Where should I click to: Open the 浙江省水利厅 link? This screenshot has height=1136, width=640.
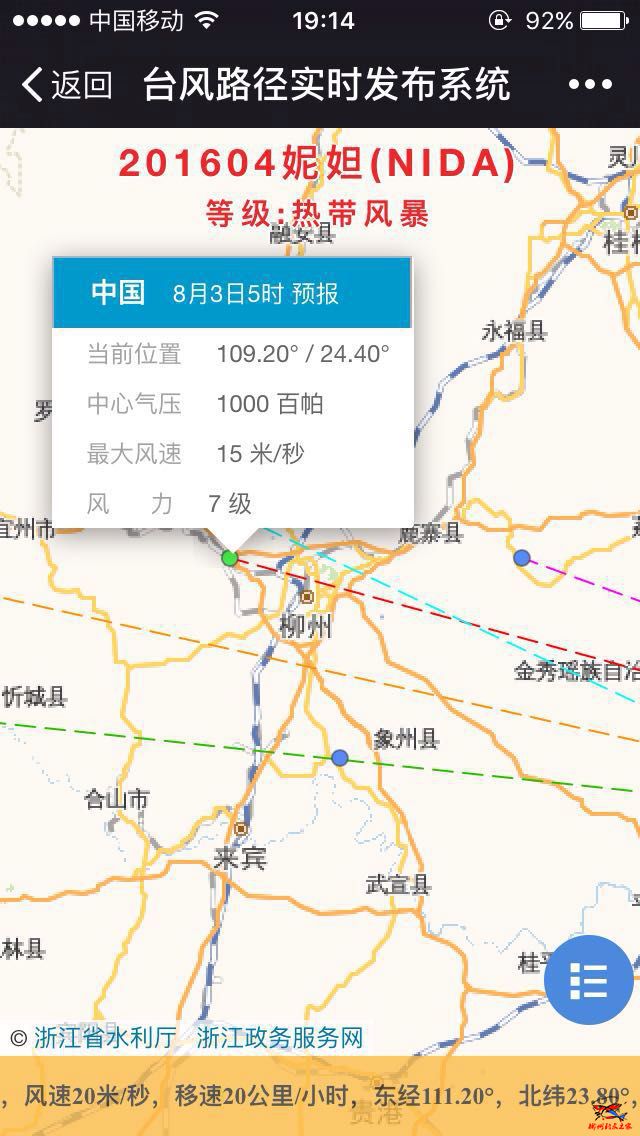(104, 1037)
